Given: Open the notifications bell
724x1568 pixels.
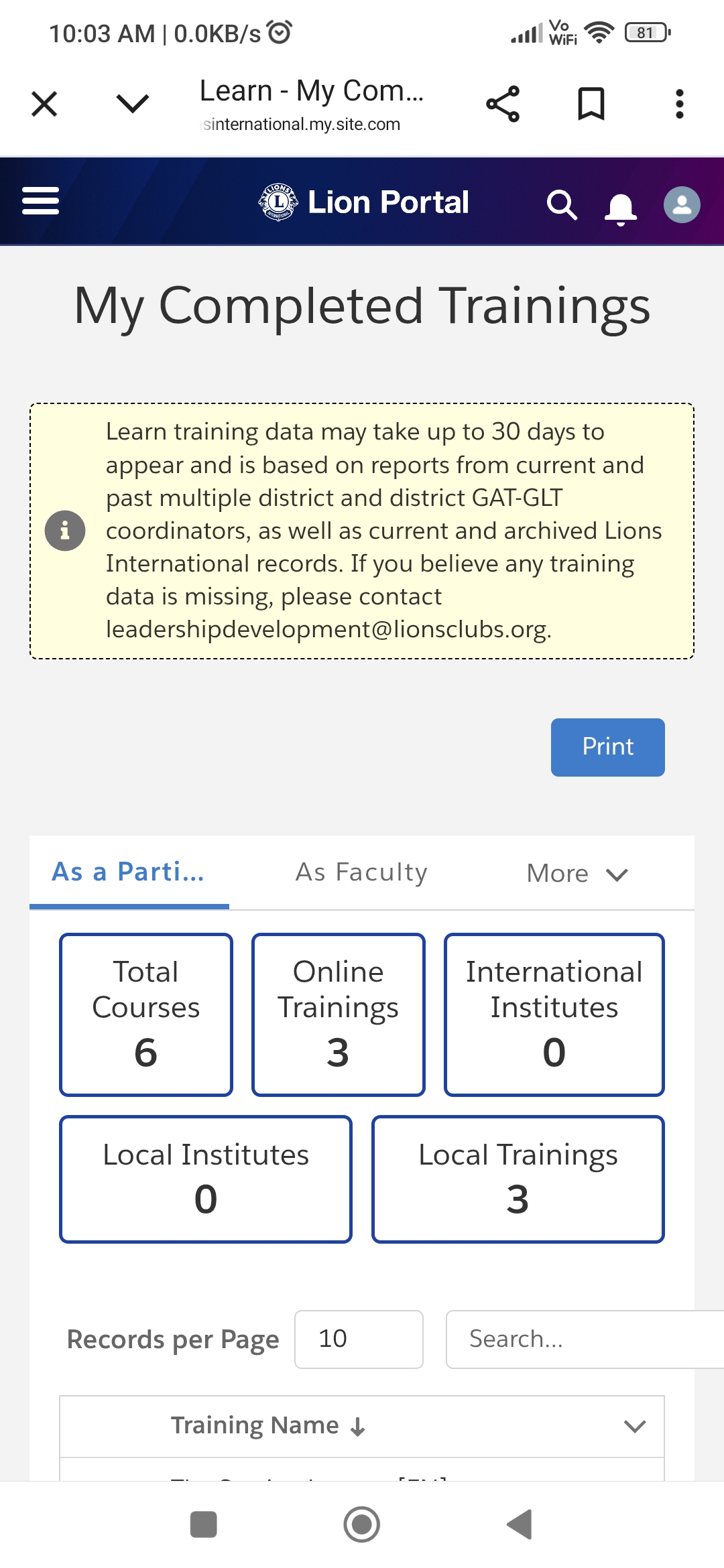Looking at the screenshot, I should (620, 208).
